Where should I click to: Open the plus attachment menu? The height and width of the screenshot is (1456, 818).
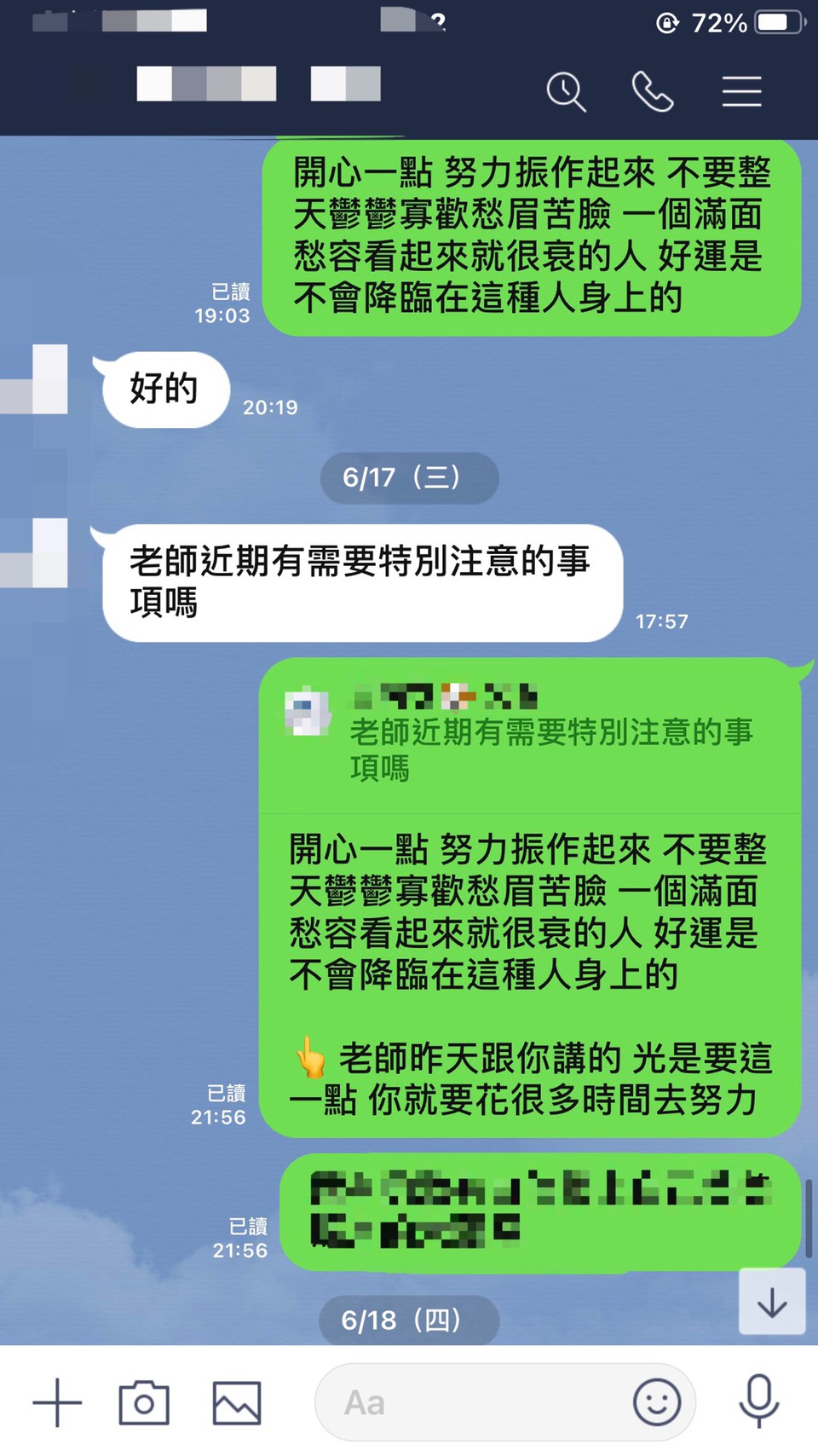pyautogui.click(x=57, y=1402)
